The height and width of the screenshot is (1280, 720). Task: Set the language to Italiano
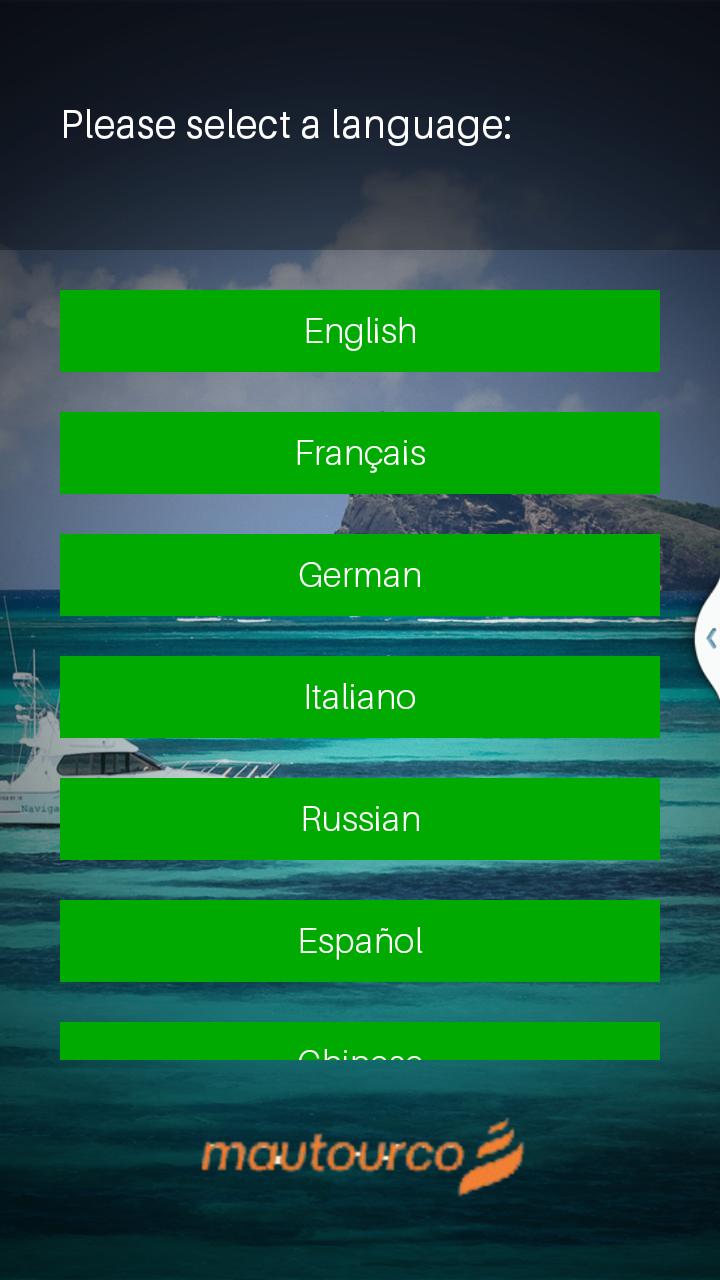(360, 697)
